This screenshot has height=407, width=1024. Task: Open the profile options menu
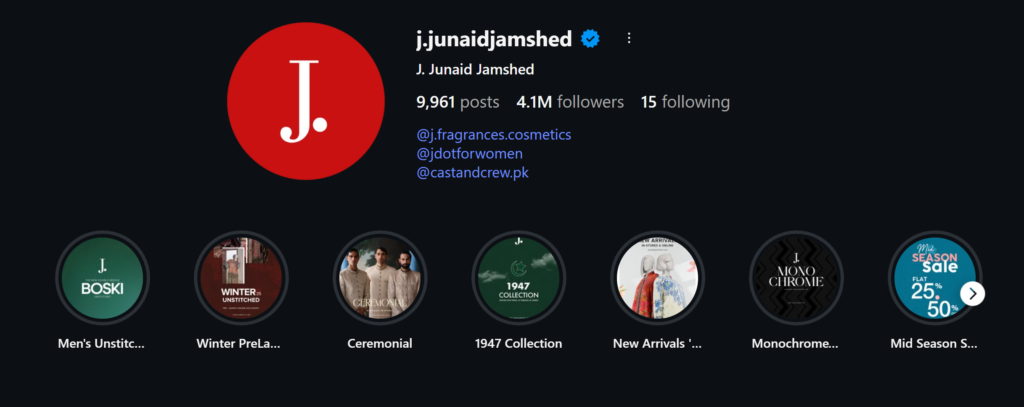(629, 39)
